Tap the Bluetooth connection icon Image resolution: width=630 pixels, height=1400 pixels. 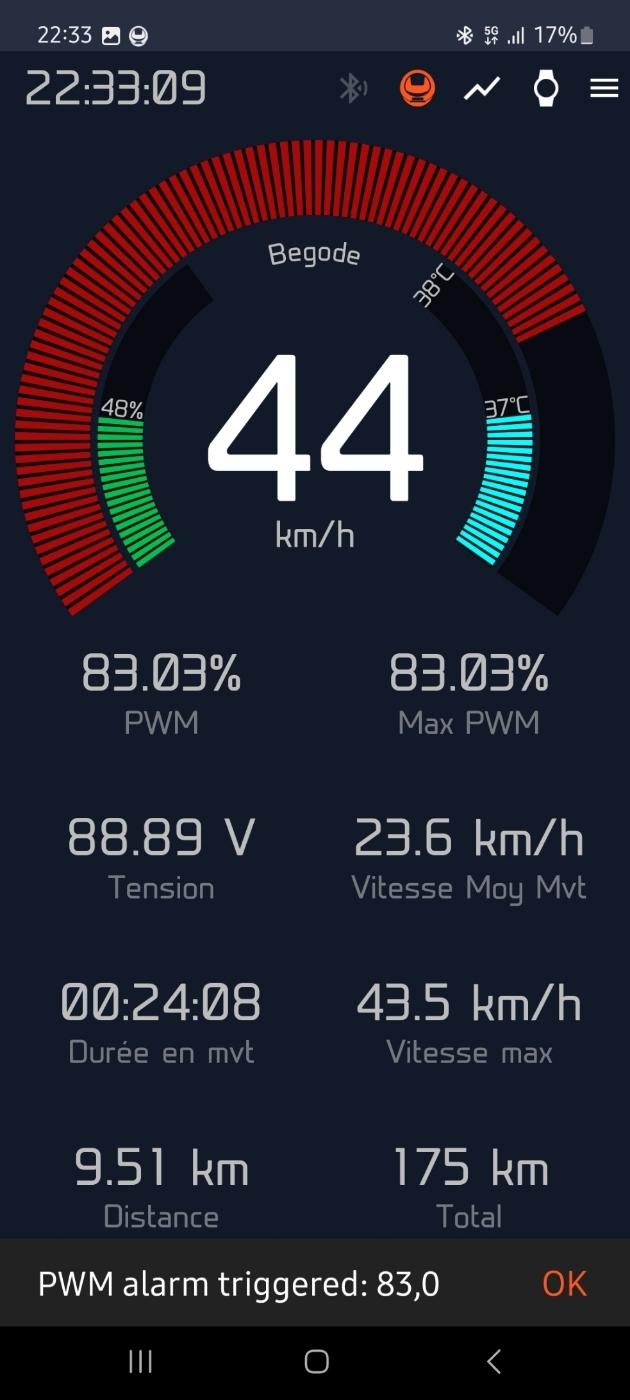352,89
